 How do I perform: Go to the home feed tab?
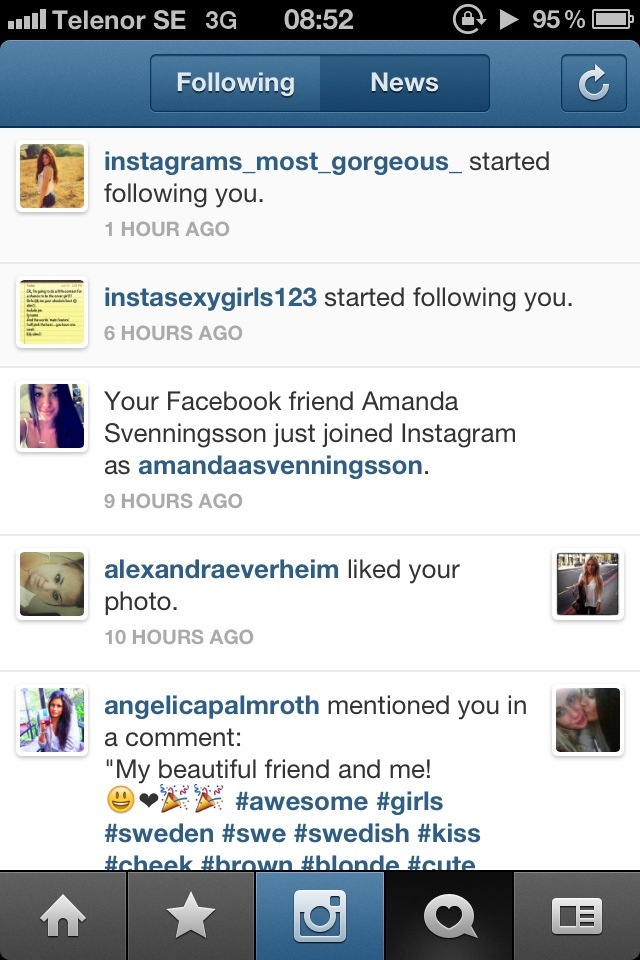click(63, 917)
